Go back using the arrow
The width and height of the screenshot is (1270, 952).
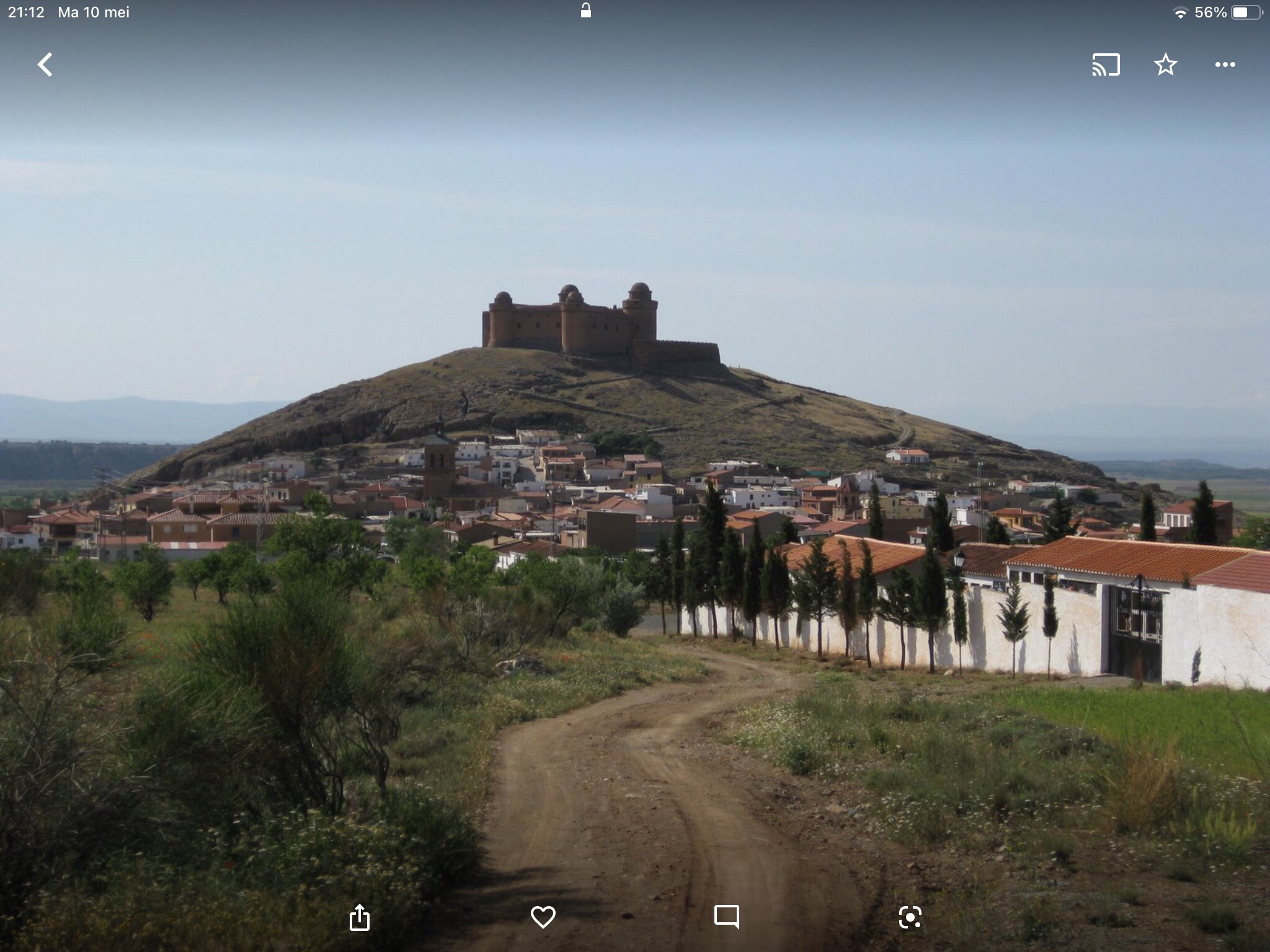(45, 64)
